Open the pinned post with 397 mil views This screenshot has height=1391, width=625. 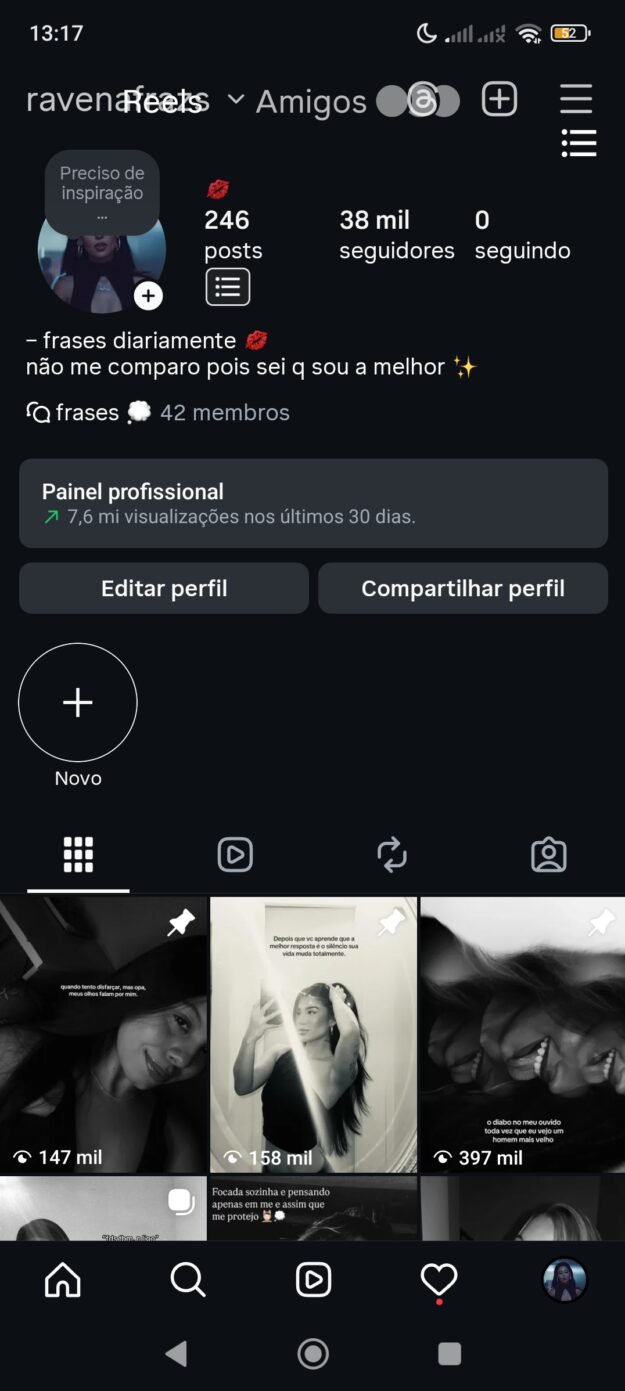pyautogui.click(x=522, y=1033)
